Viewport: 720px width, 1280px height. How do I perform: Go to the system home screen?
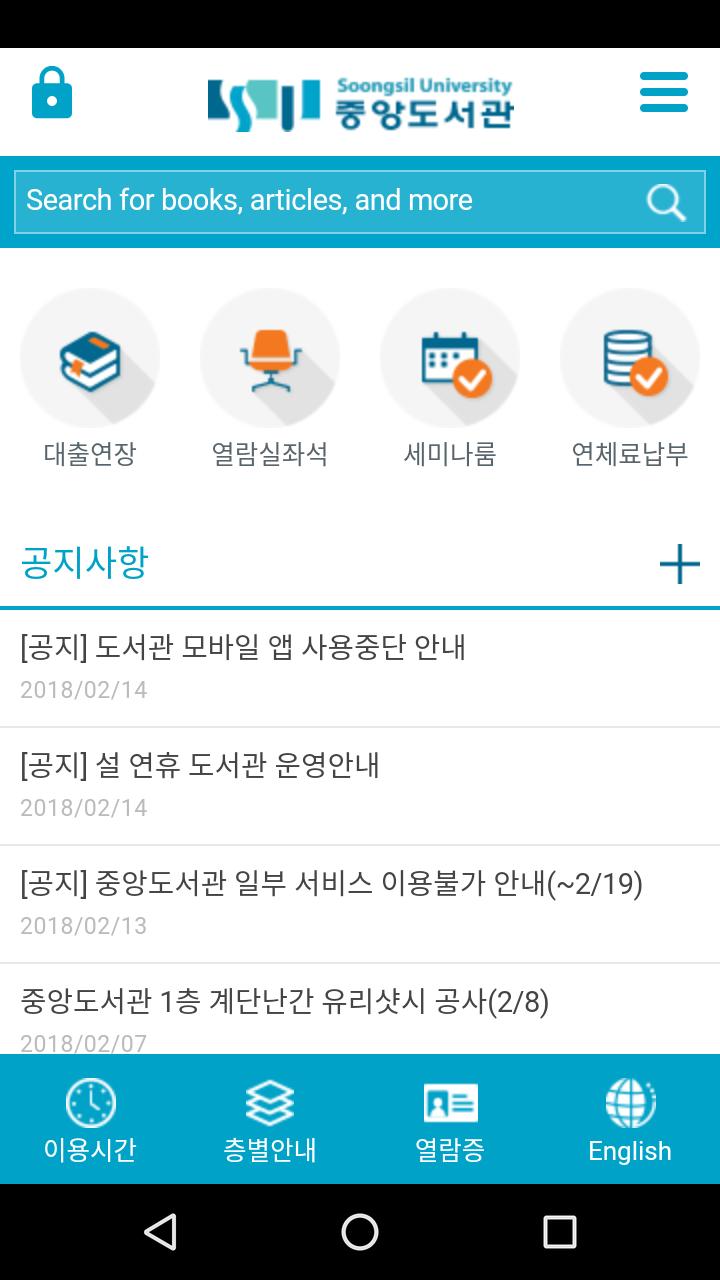coord(360,1232)
